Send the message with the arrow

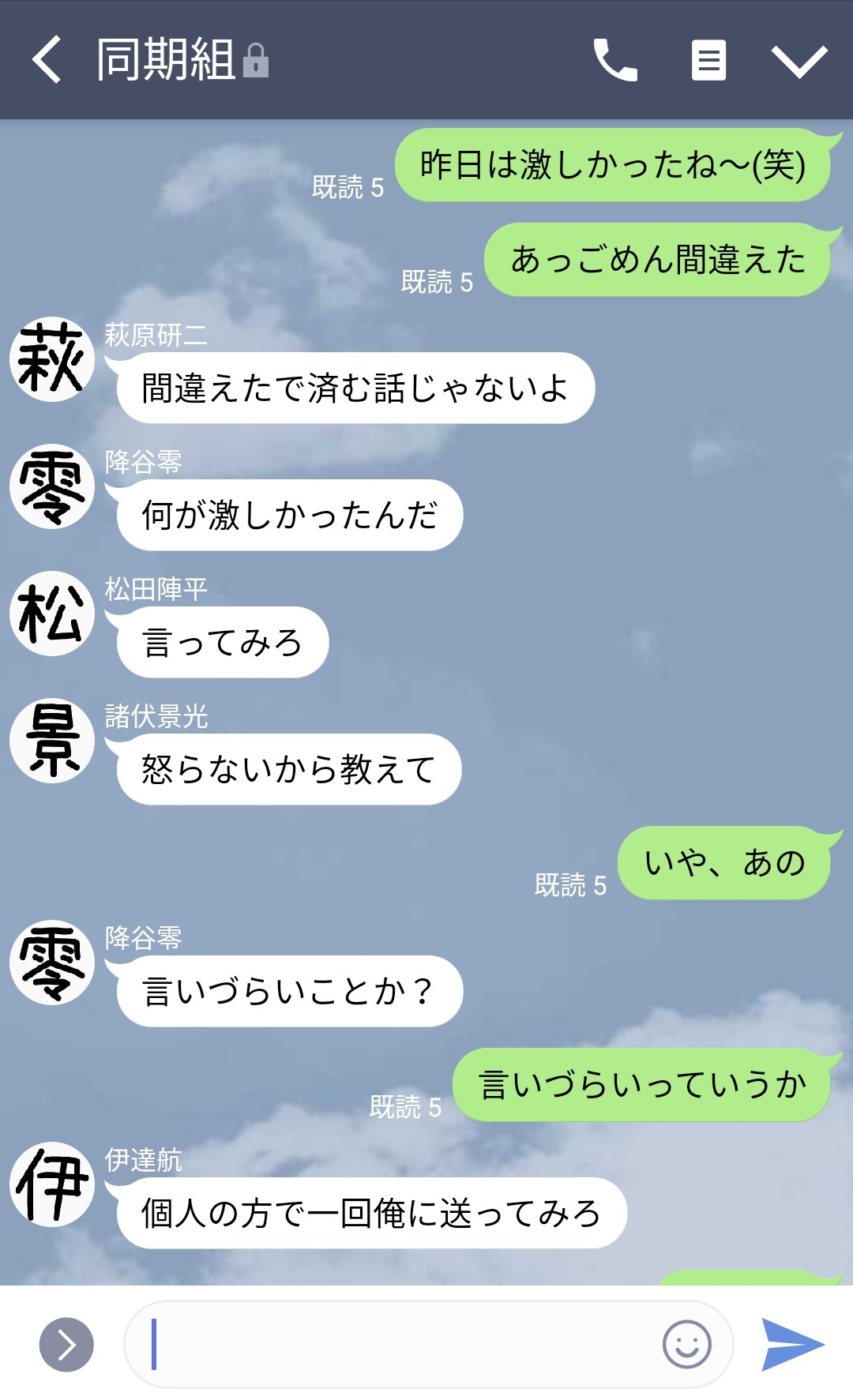tap(792, 1345)
